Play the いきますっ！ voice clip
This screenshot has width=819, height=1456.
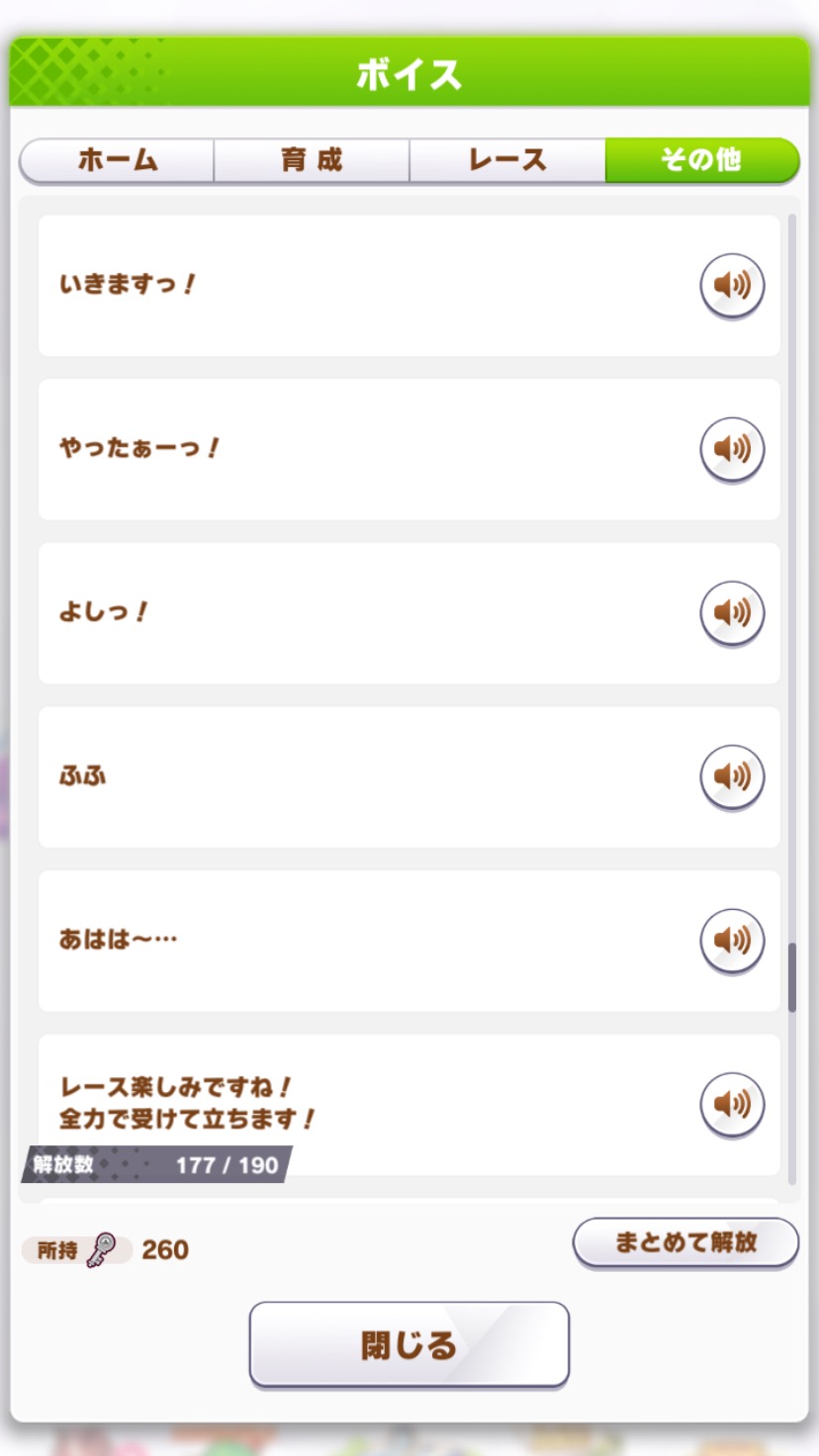point(732,286)
